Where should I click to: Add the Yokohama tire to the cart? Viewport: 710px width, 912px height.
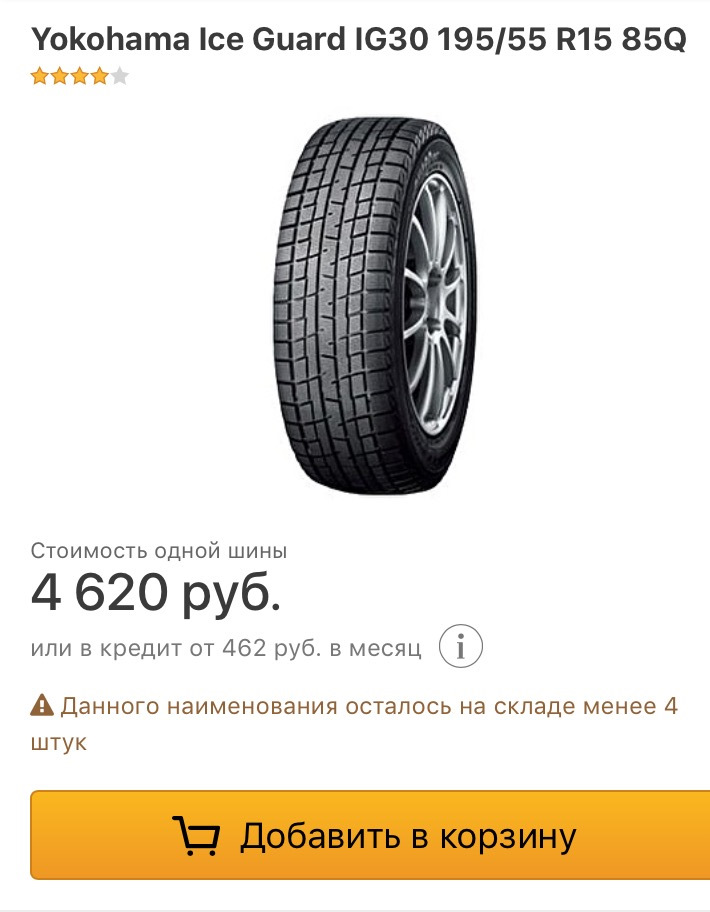coord(369,835)
